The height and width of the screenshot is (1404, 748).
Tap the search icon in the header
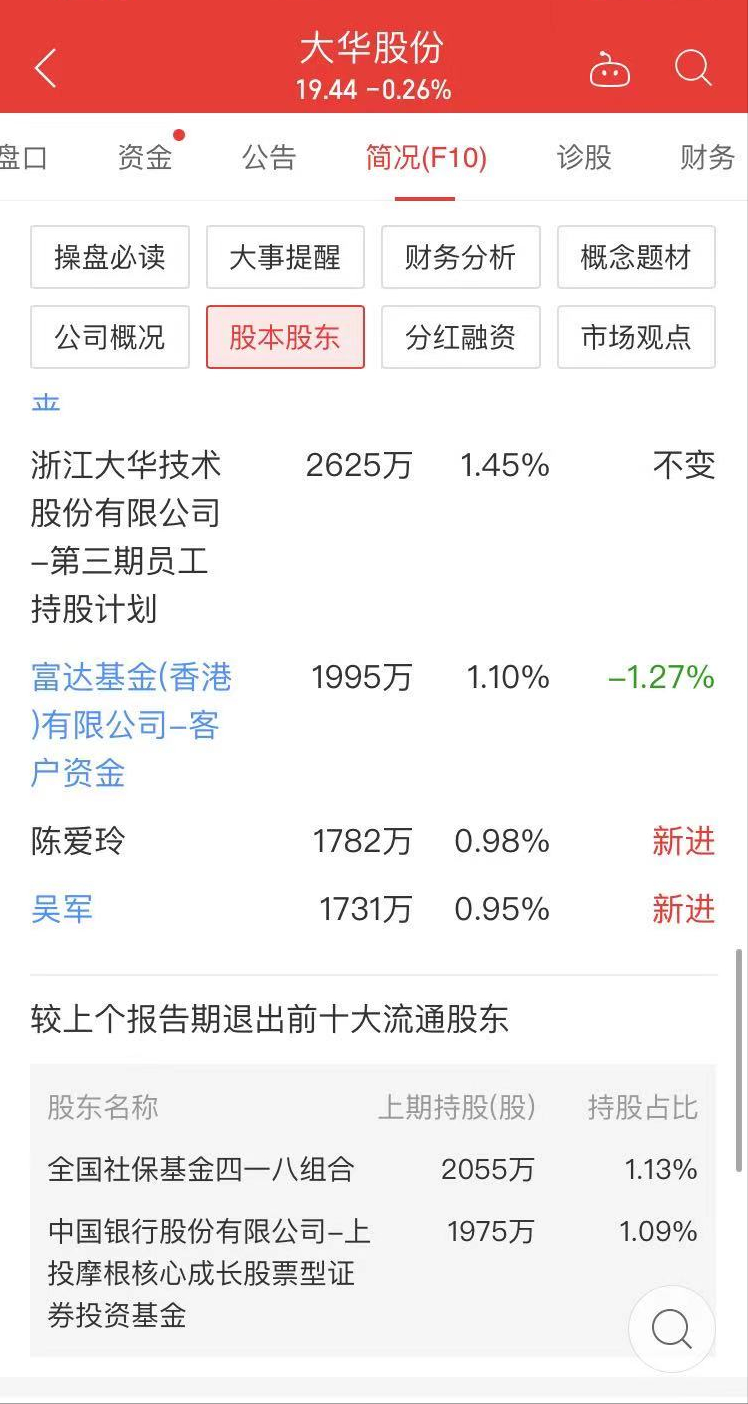(693, 69)
